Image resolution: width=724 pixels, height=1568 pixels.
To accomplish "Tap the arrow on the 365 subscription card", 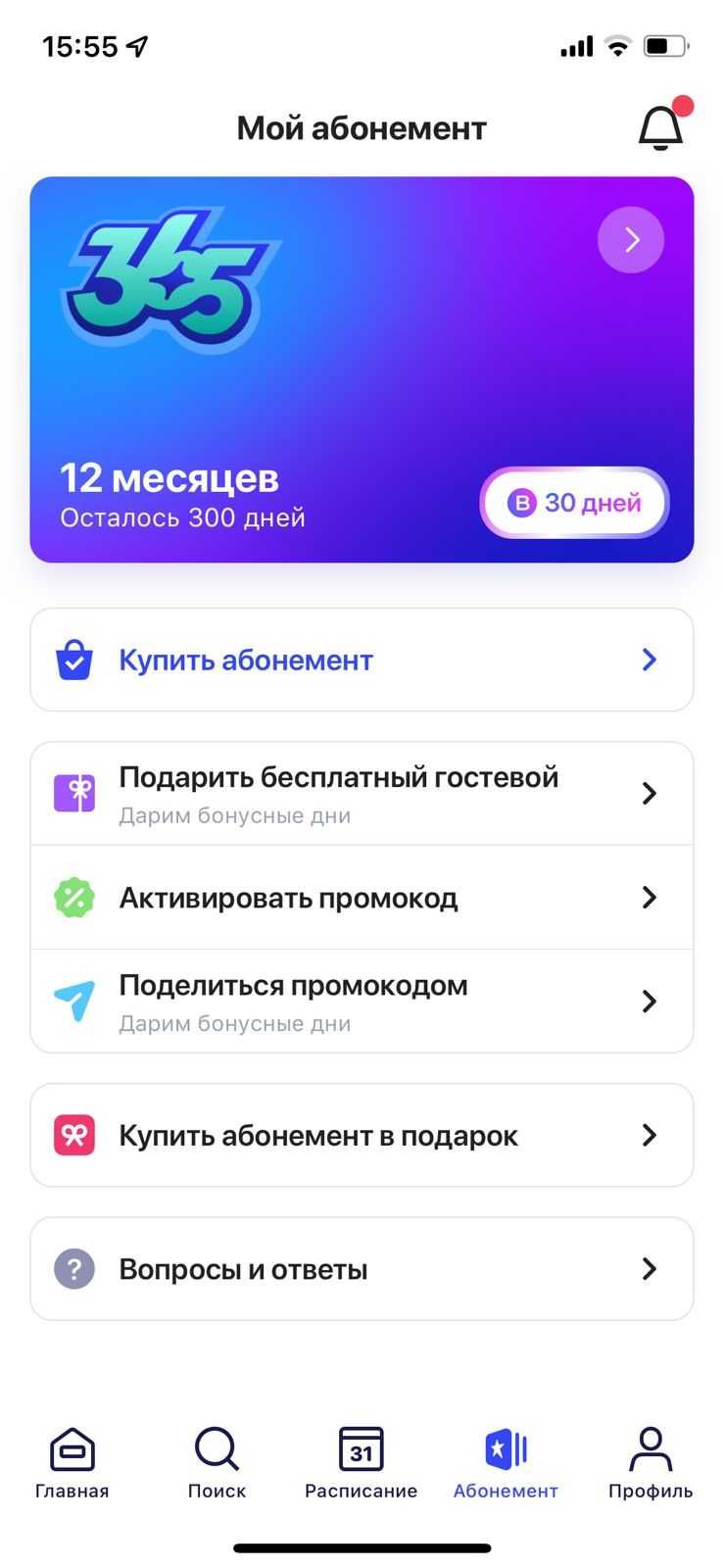I will tap(631, 239).
